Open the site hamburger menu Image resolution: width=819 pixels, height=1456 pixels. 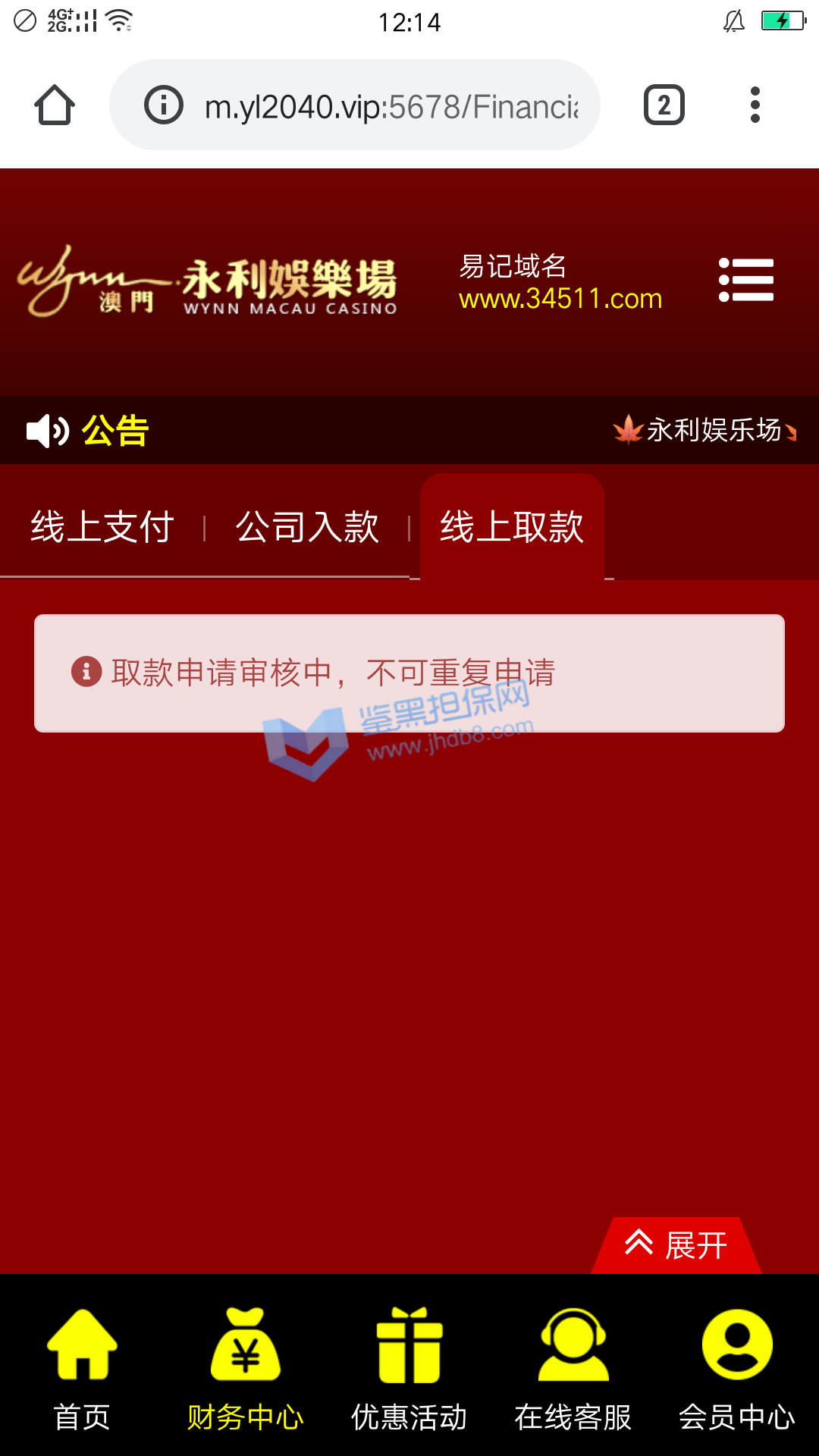pyautogui.click(x=746, y=281)
